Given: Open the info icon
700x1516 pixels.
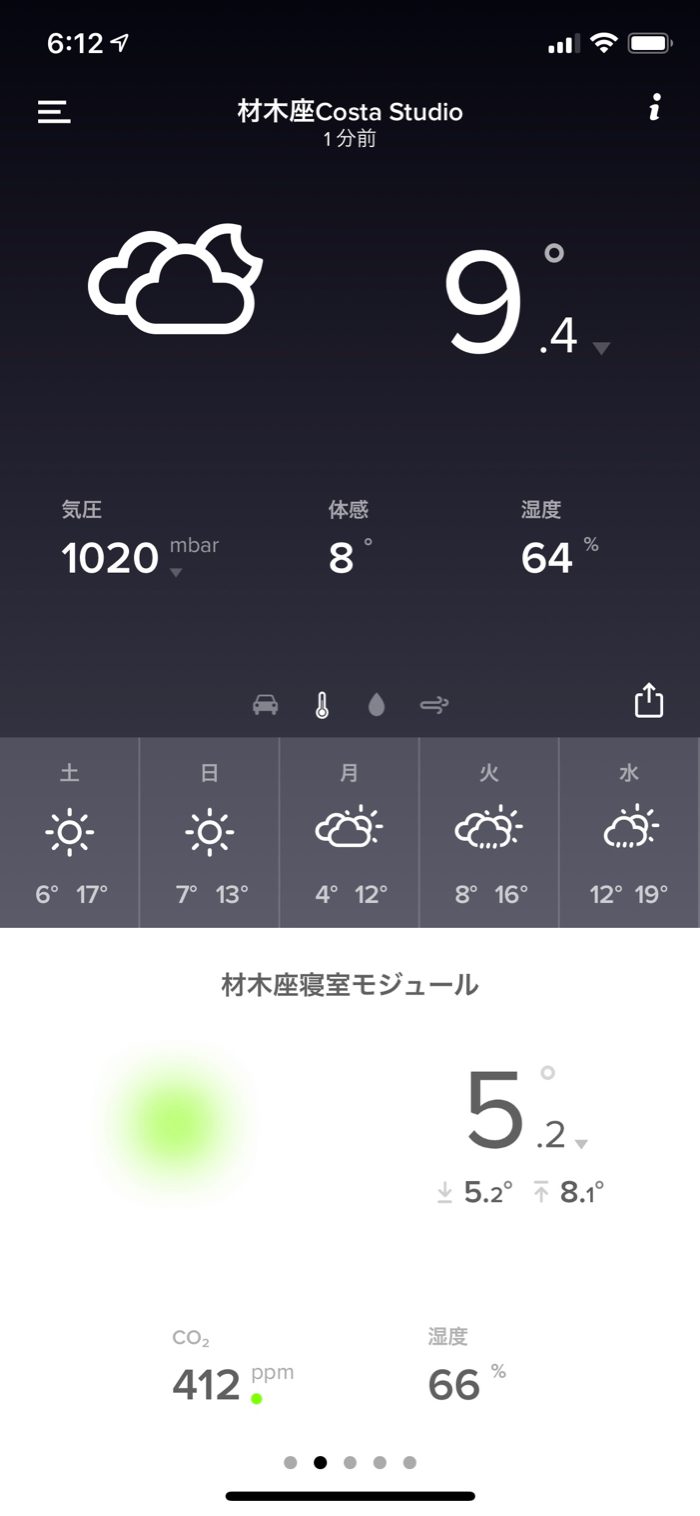Looking at the screenshot, I should tap(654, 108).
